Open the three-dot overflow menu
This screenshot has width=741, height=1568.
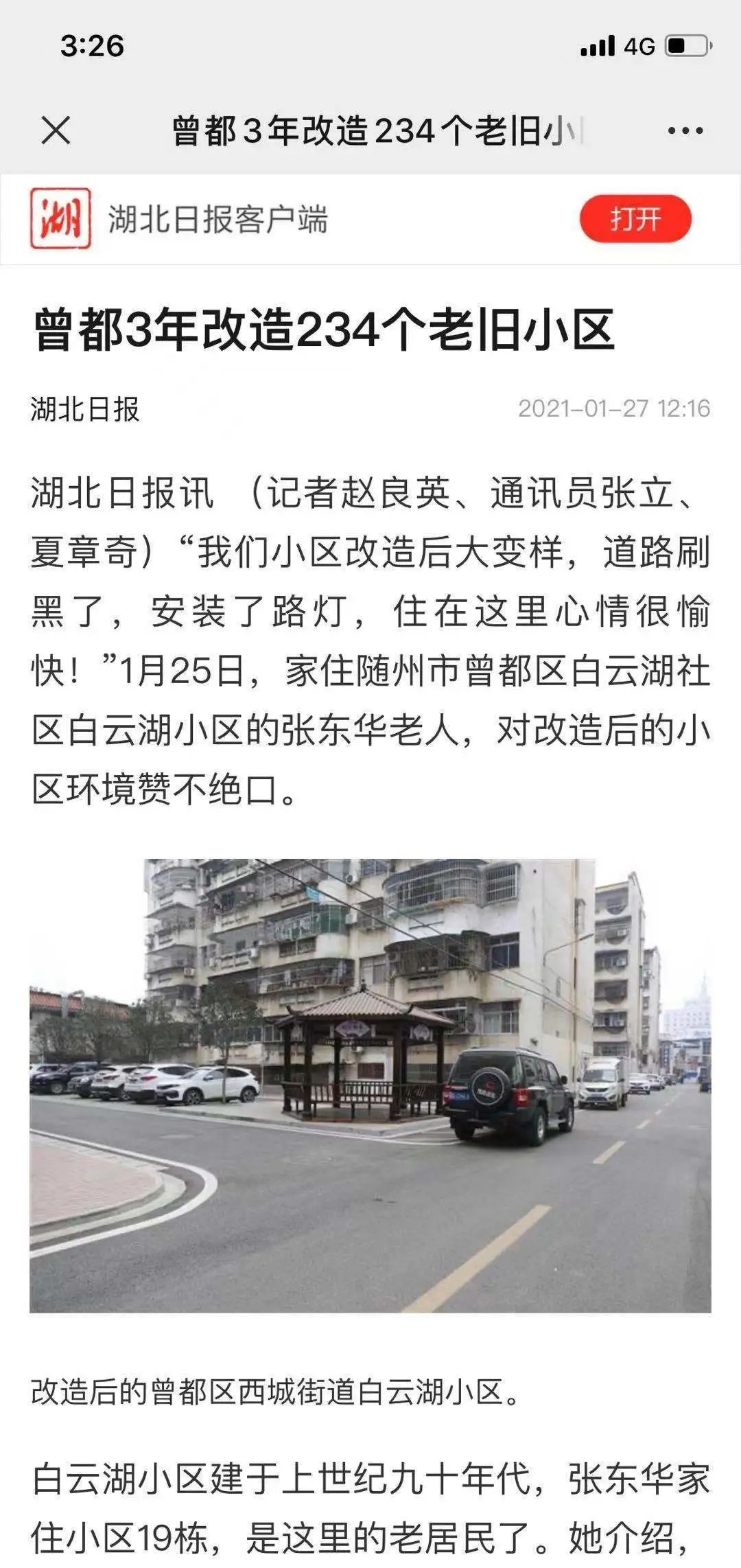[685, 130]
